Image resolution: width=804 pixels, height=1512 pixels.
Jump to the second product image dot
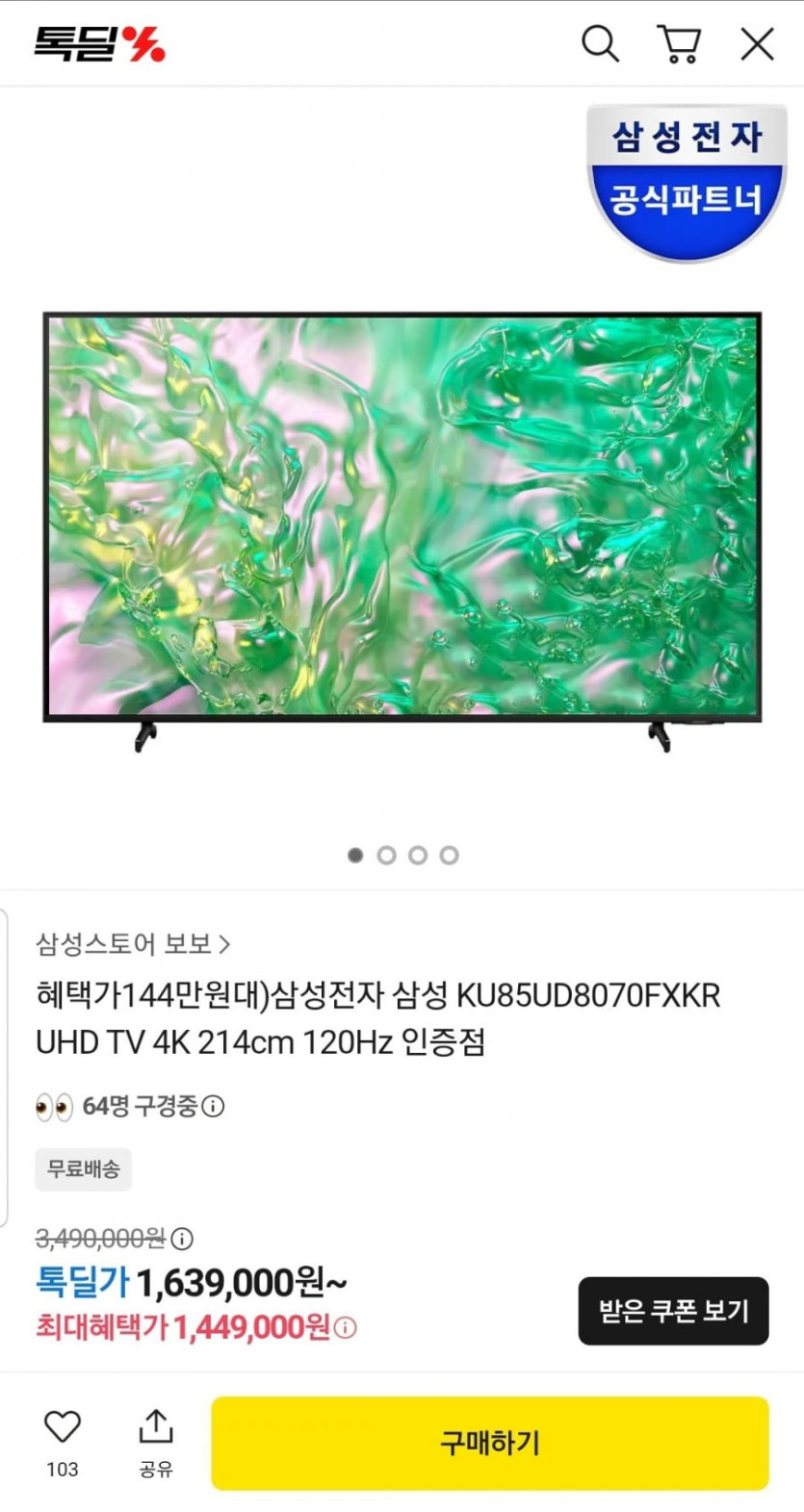pos(386,855)
